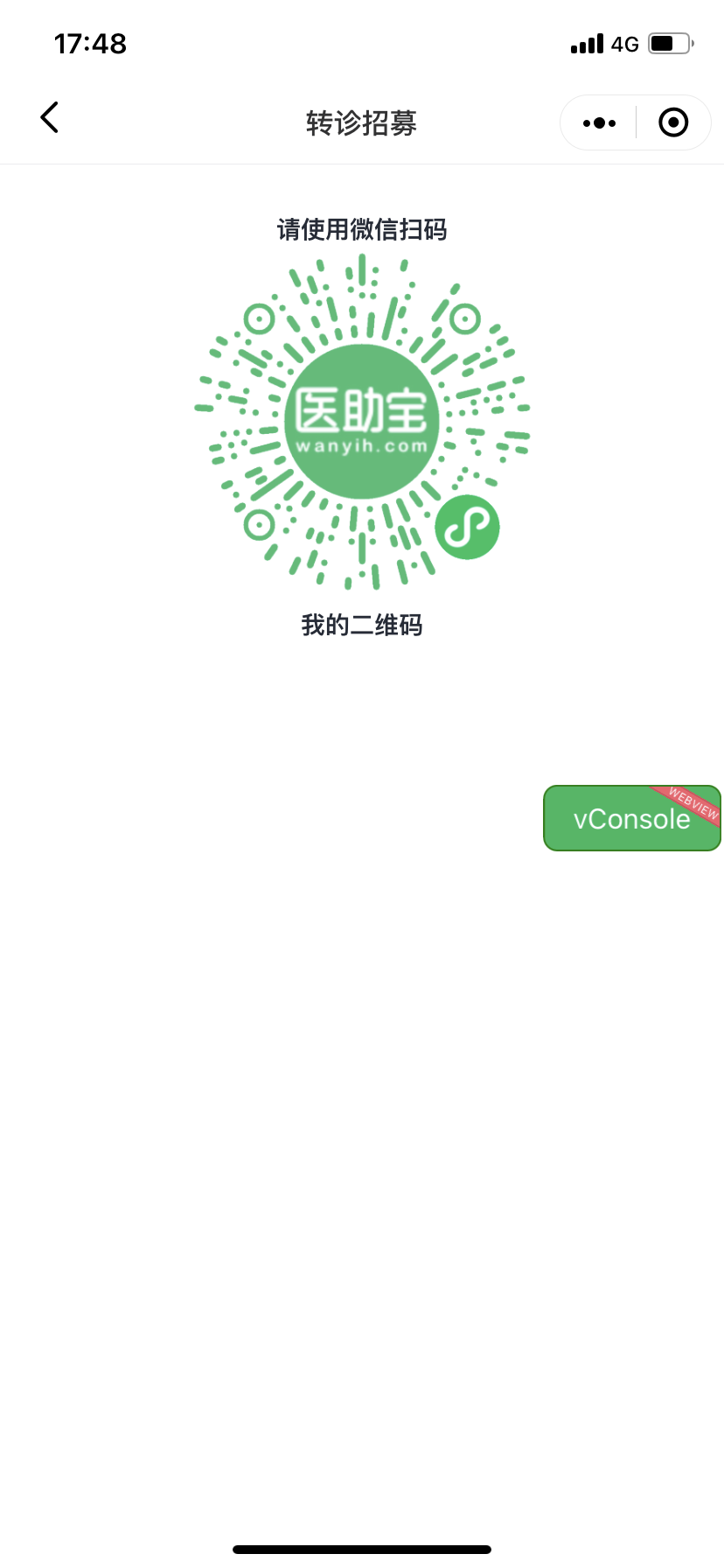Go back using the top-left arrow

[x=50, y=117]
